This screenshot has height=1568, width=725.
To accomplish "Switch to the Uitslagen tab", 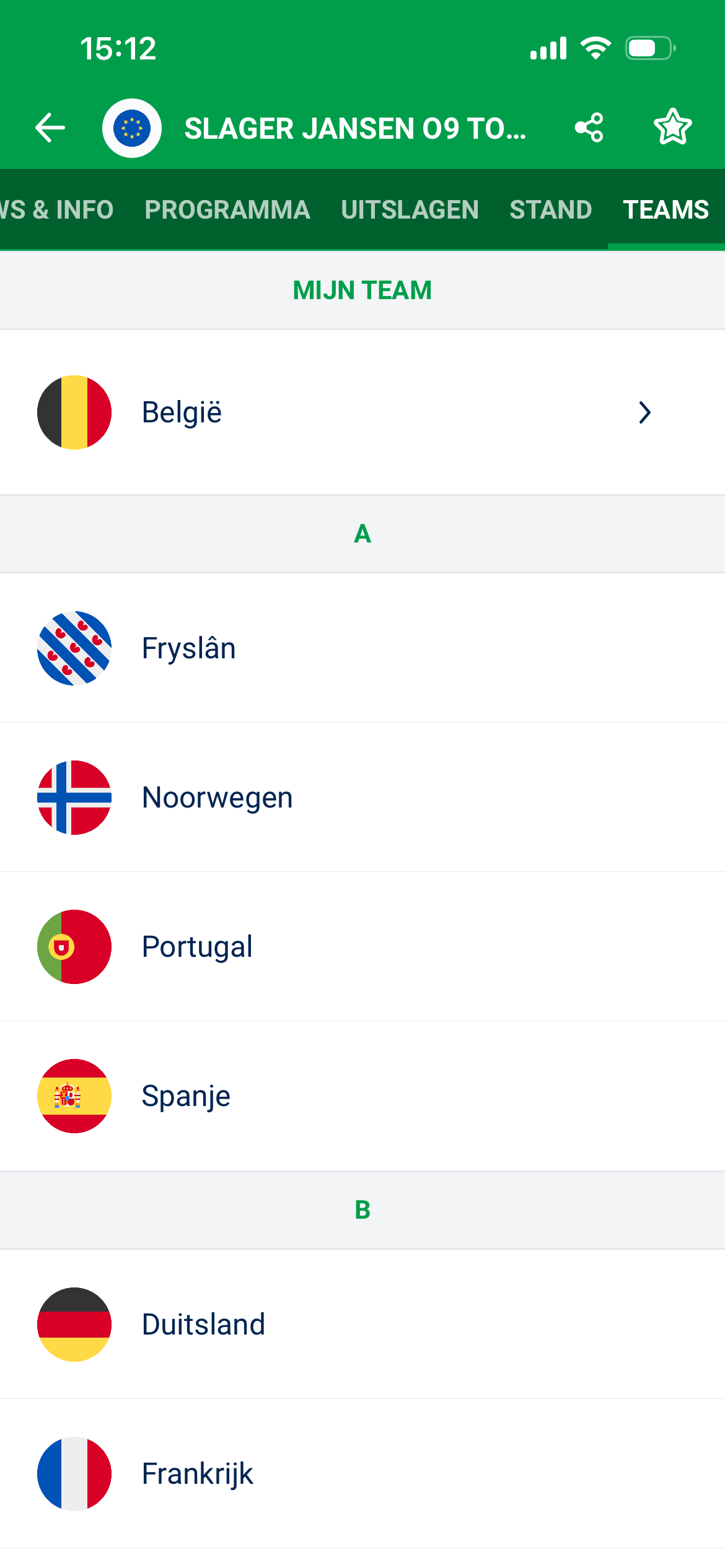I will [x=410, y=209].
